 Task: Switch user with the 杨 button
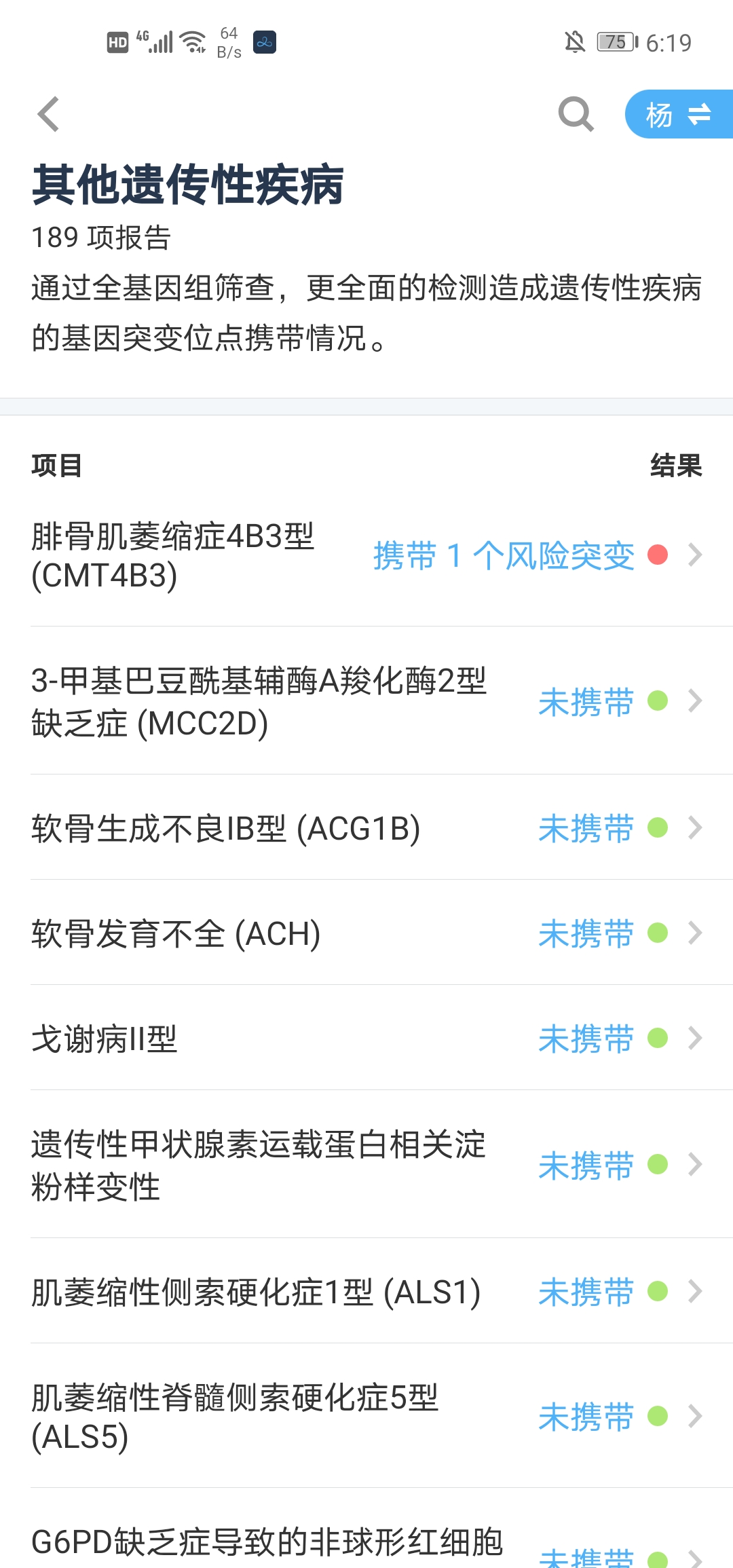(x=679, y=114)
